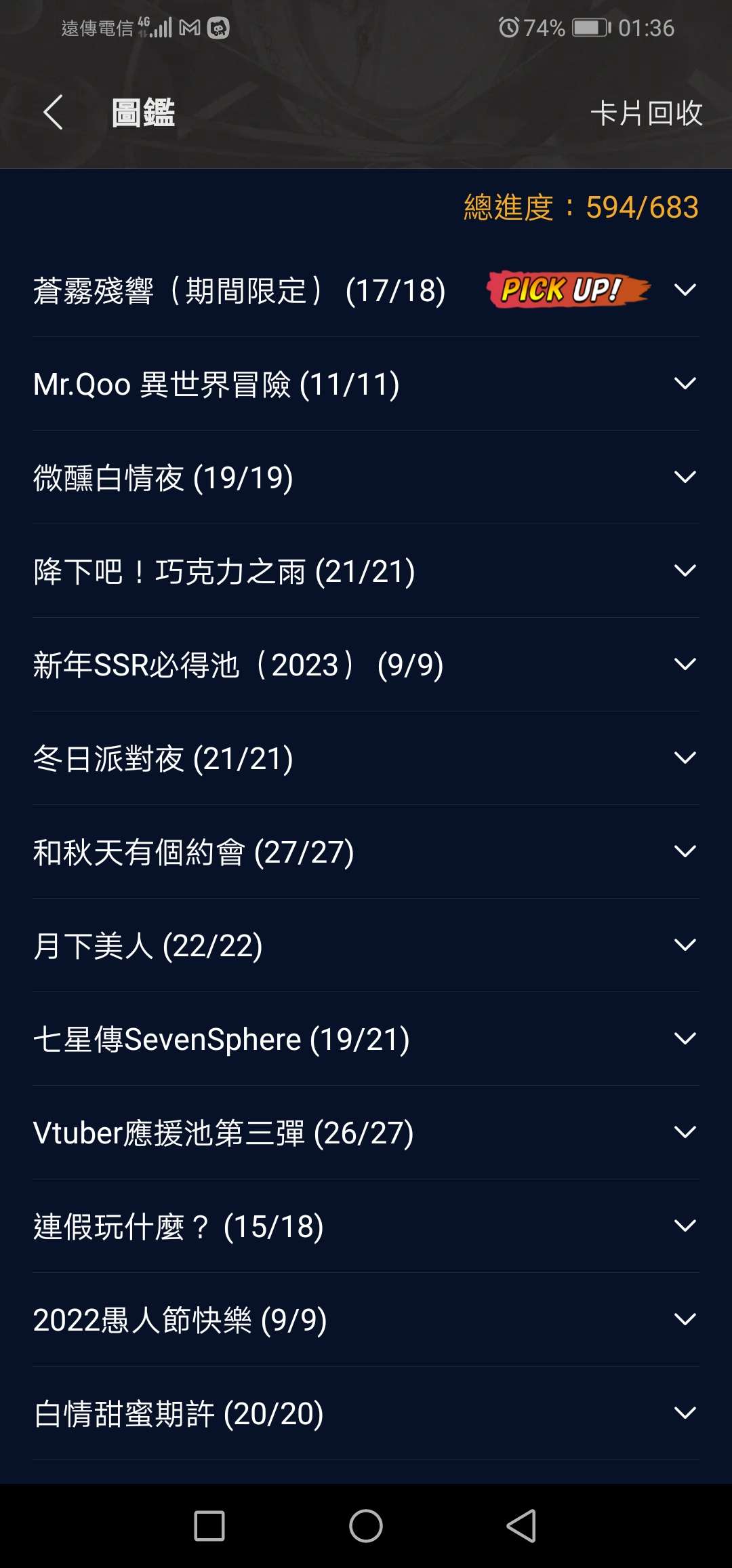Open recent apps from navigation bar
The image size is (732, 1568).
(x=209, y=1526)
